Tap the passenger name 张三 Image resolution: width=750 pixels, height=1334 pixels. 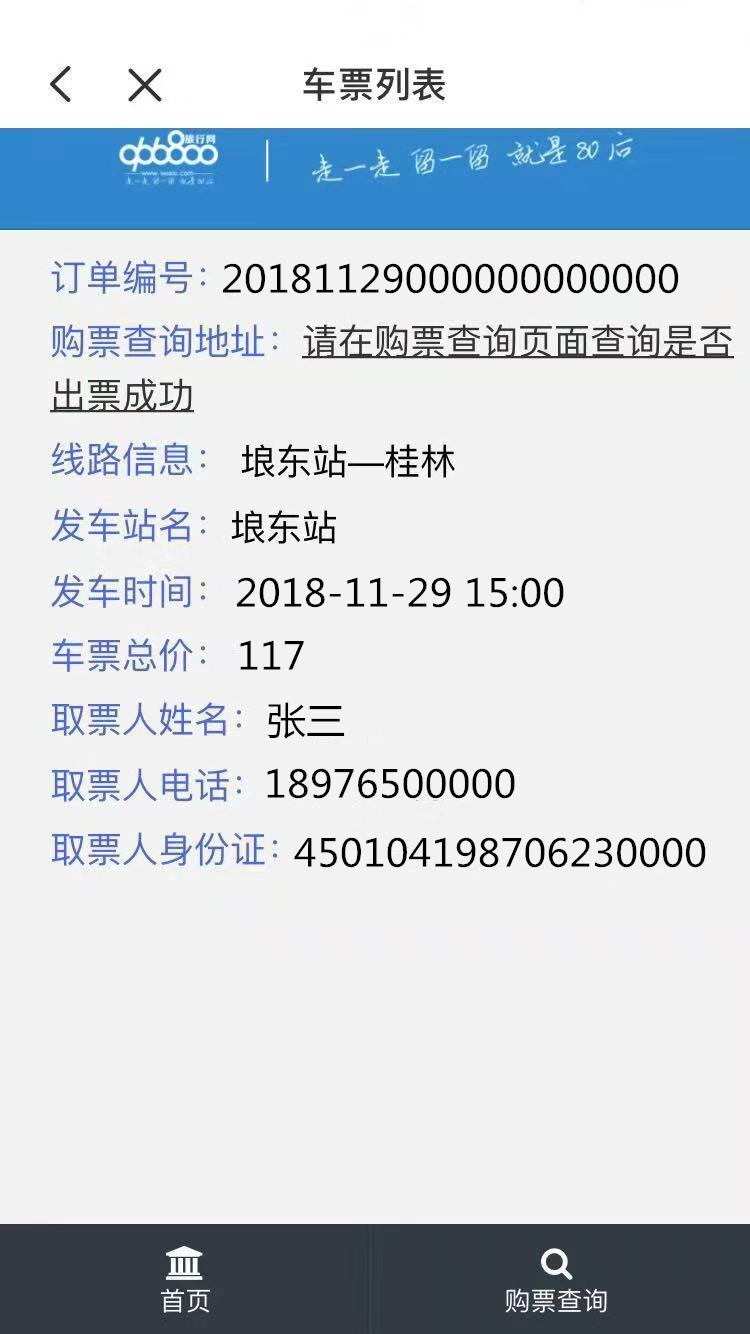307,720
